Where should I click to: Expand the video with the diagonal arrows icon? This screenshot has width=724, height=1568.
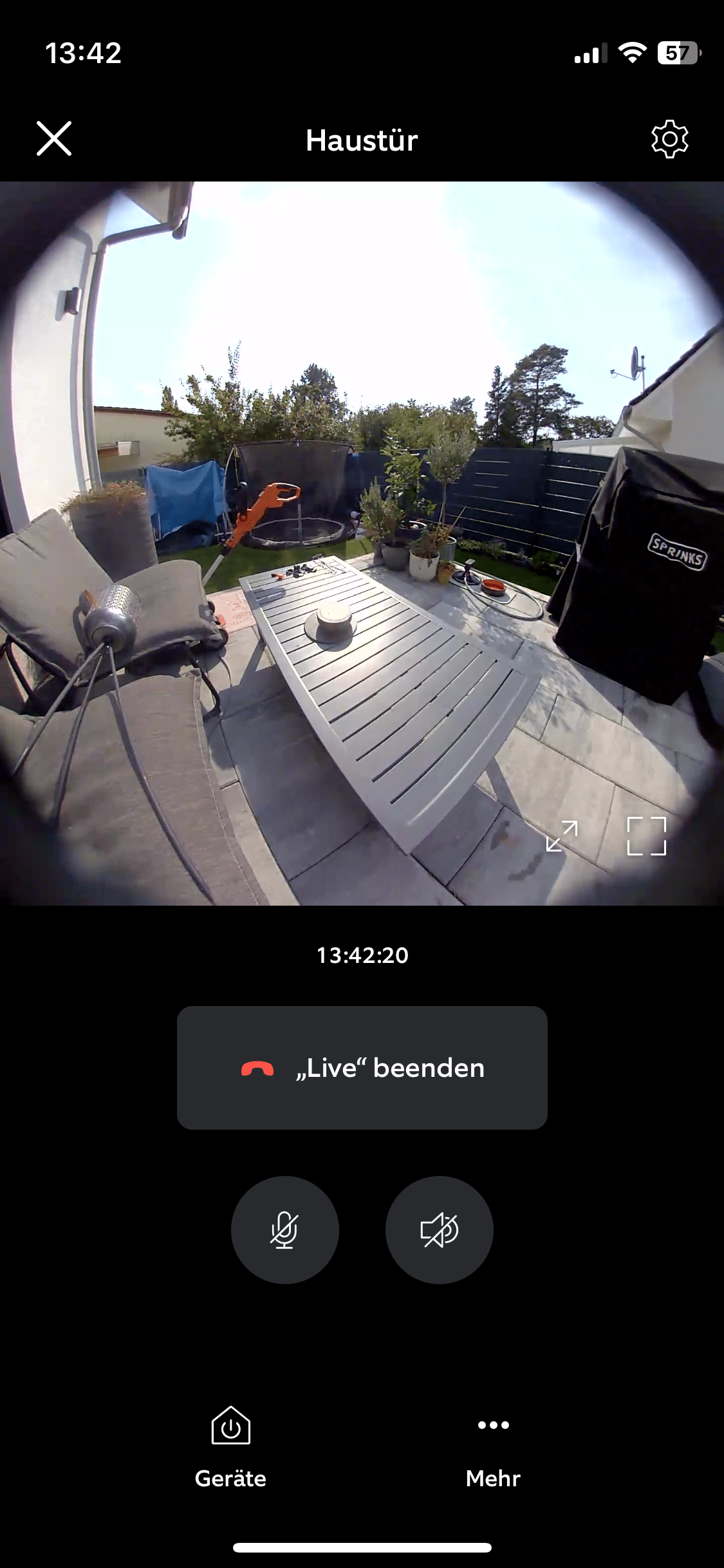tap(562, 836)
